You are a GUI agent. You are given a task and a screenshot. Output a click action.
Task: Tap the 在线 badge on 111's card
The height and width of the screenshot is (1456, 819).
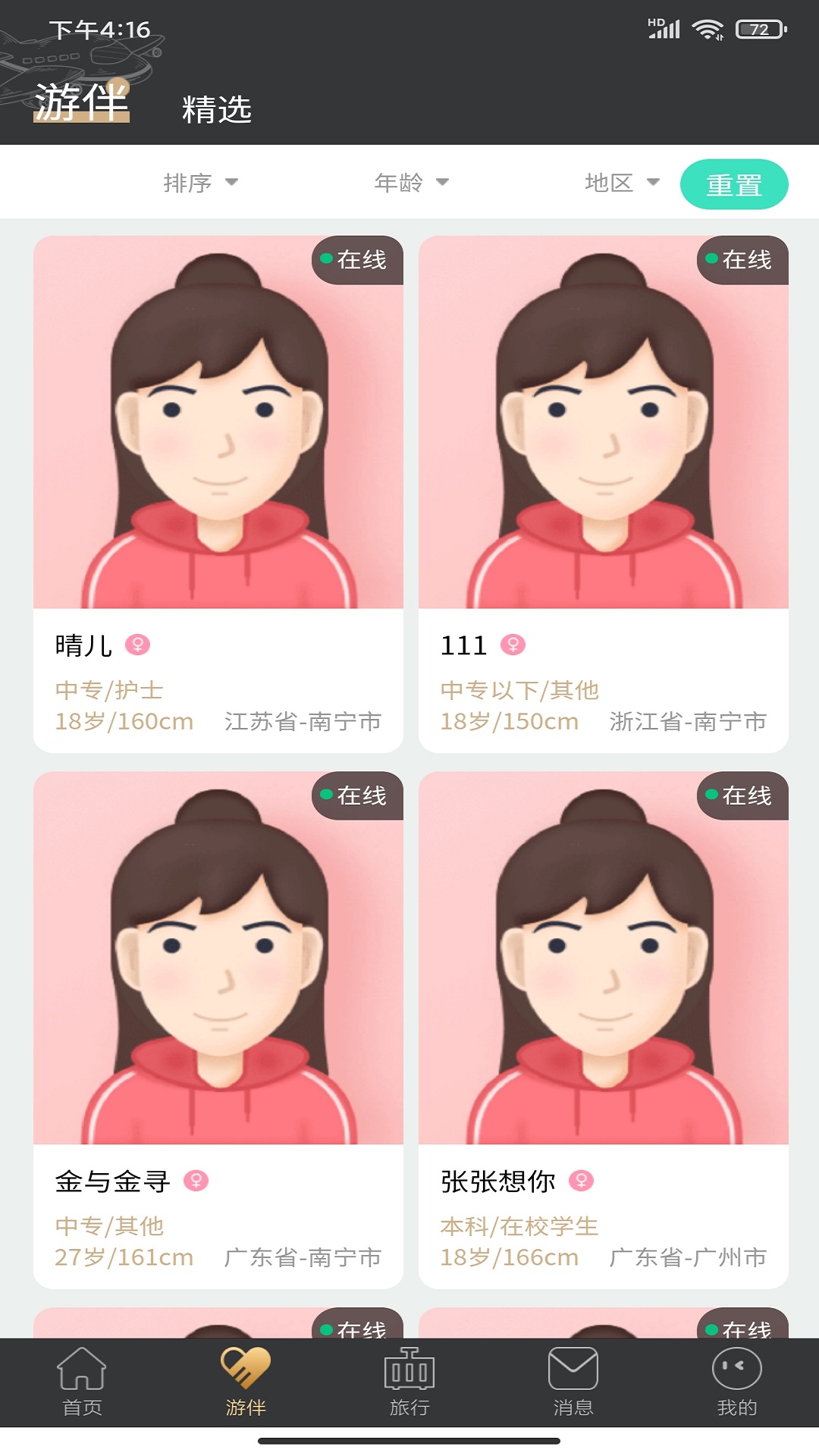click(x=741, y=261)
